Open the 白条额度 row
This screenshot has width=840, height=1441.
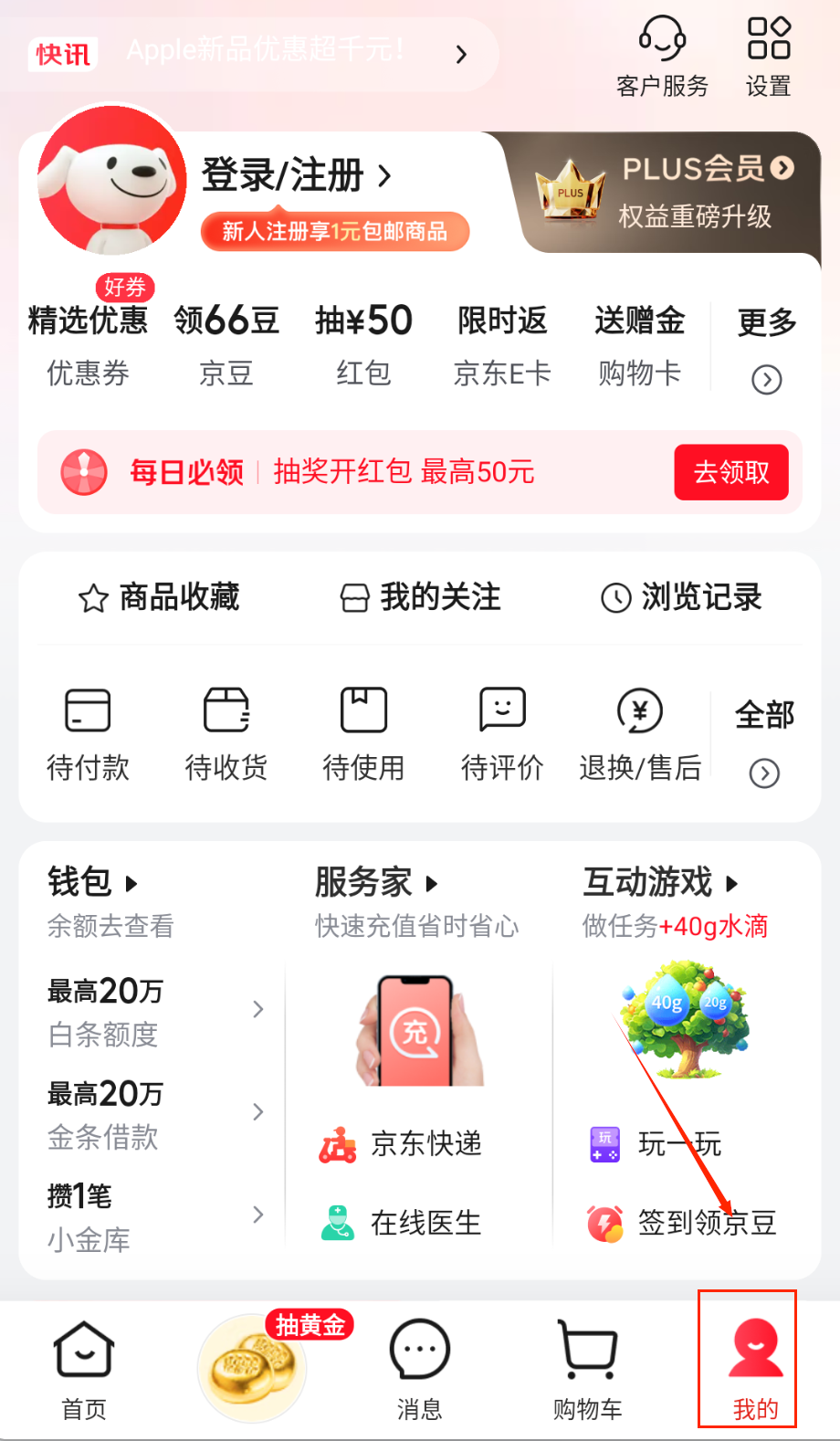155,1011
